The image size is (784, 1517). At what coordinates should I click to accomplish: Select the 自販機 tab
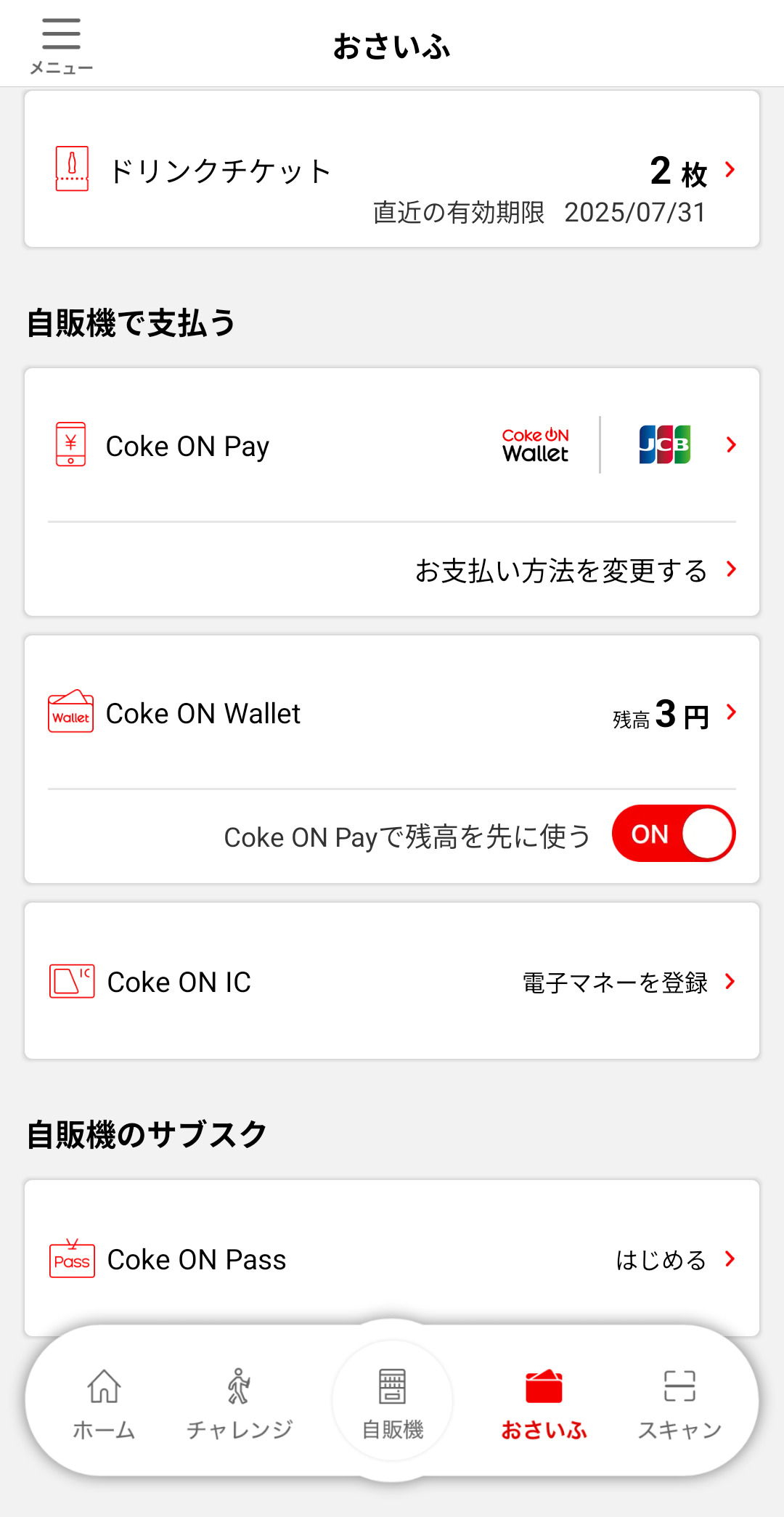click(x=392, y=1403)
